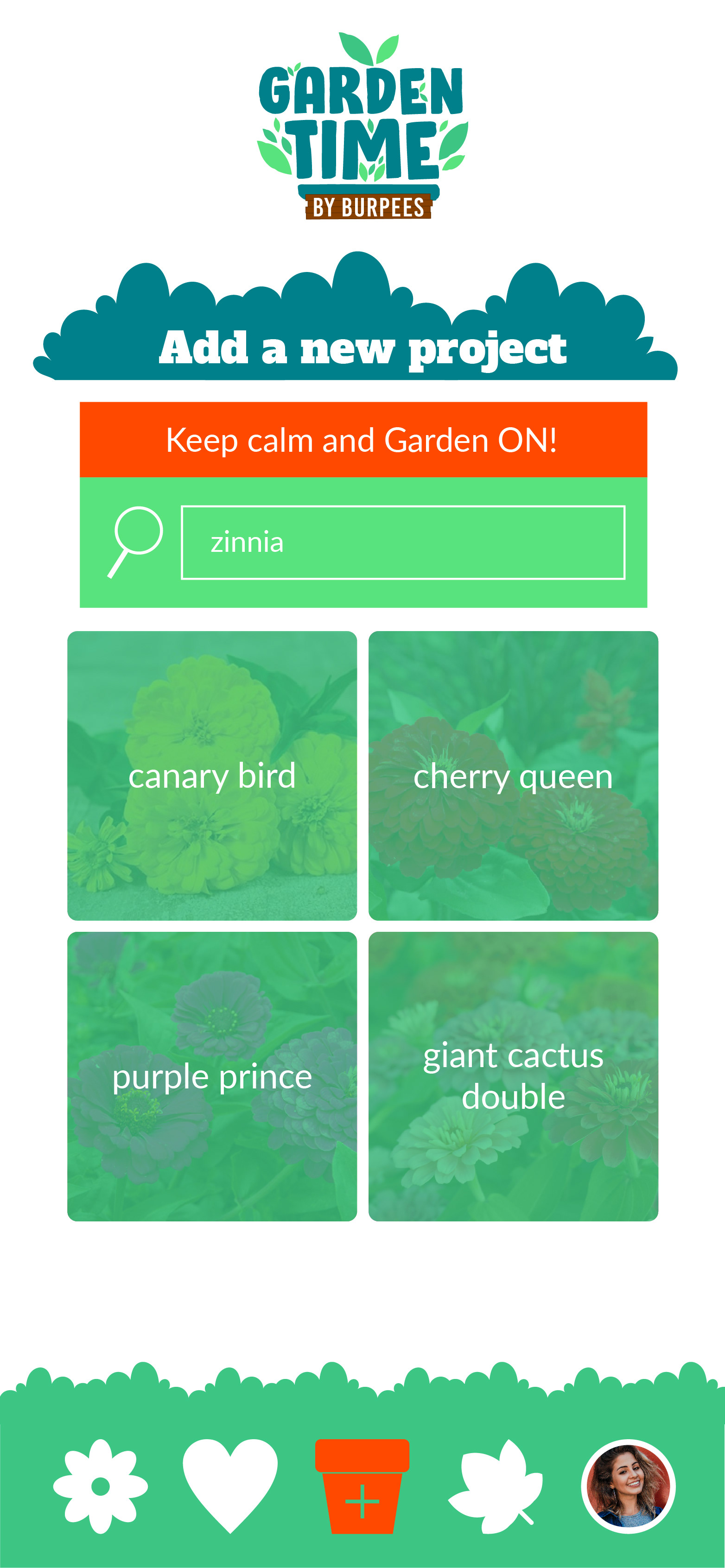Viewport: 725px width, 1568px height.
Task: Pick the giant cactus double card
Action: pyautogui.click(x=513, y=1076)
